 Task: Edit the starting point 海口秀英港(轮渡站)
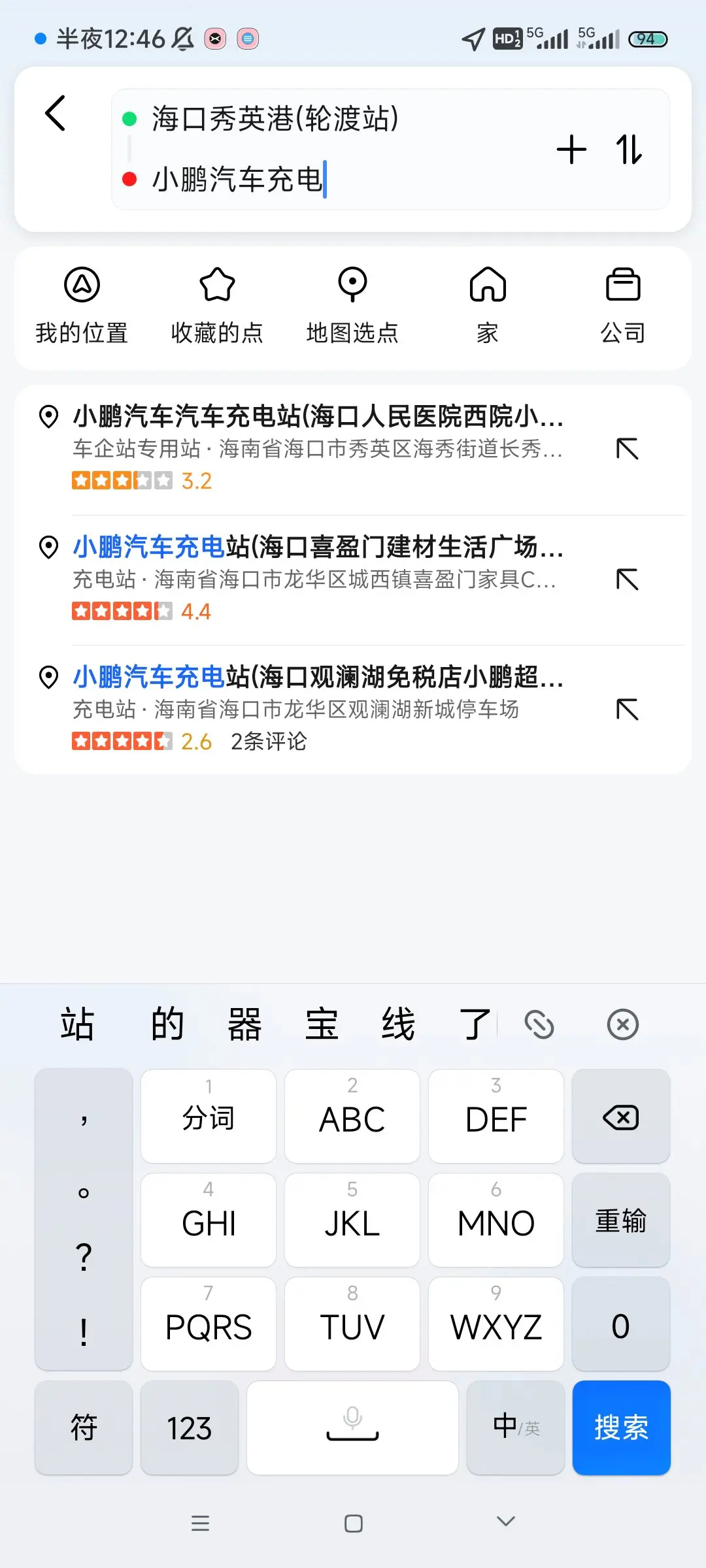tap(275, 119)
